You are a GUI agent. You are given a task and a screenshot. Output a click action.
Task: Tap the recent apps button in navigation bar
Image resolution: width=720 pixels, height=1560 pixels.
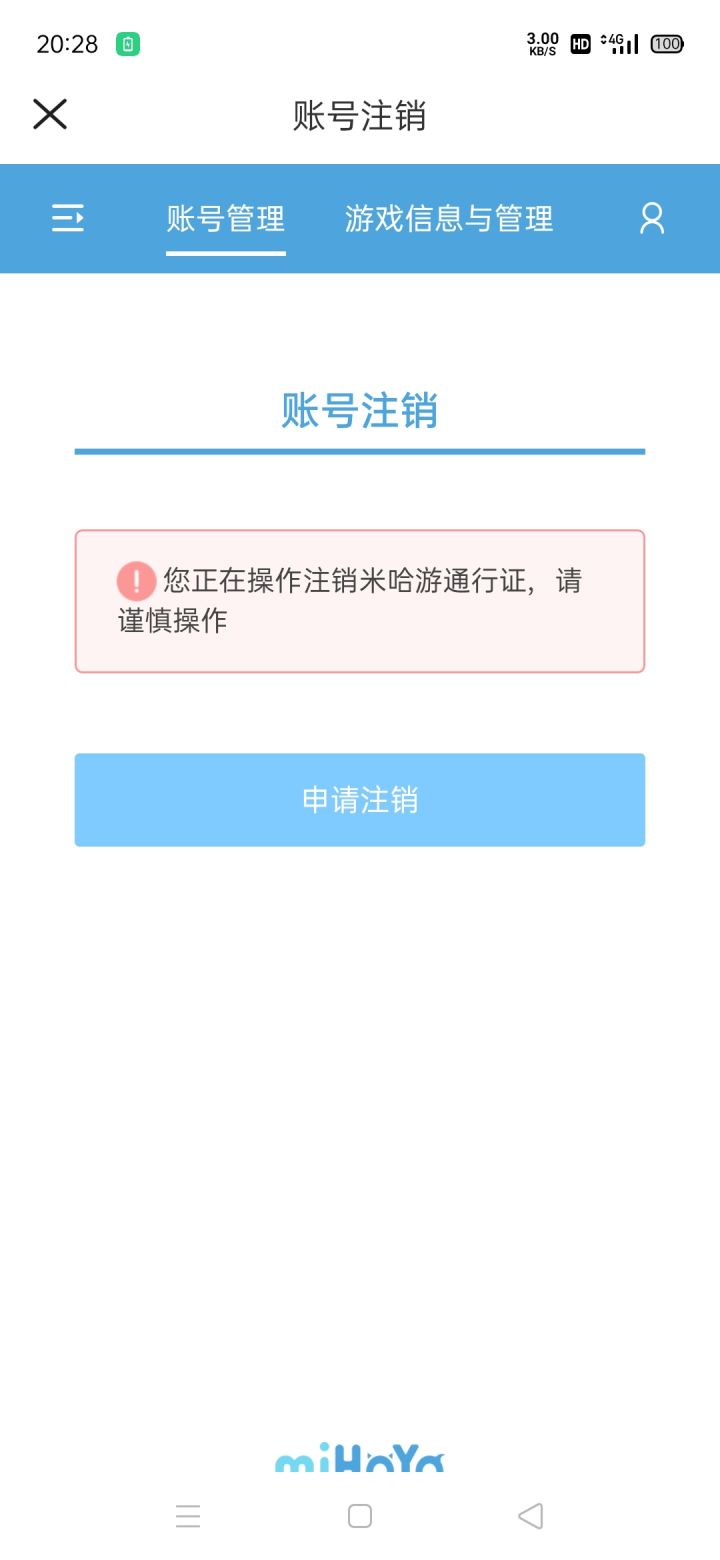click(x=189, y=1516)
